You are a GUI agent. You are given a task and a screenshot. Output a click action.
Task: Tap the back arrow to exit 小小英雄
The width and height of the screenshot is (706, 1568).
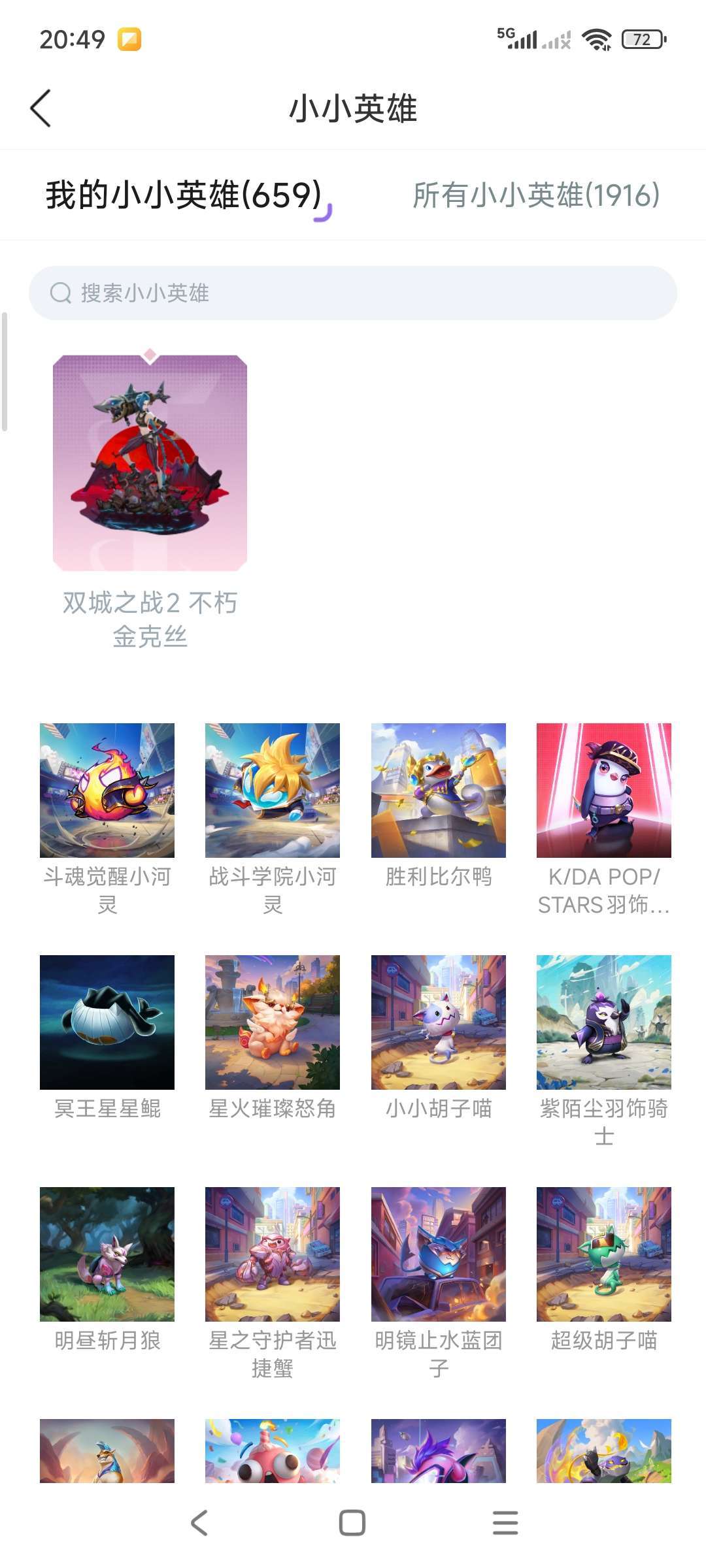pyautogui.click(x=41, y=108)
